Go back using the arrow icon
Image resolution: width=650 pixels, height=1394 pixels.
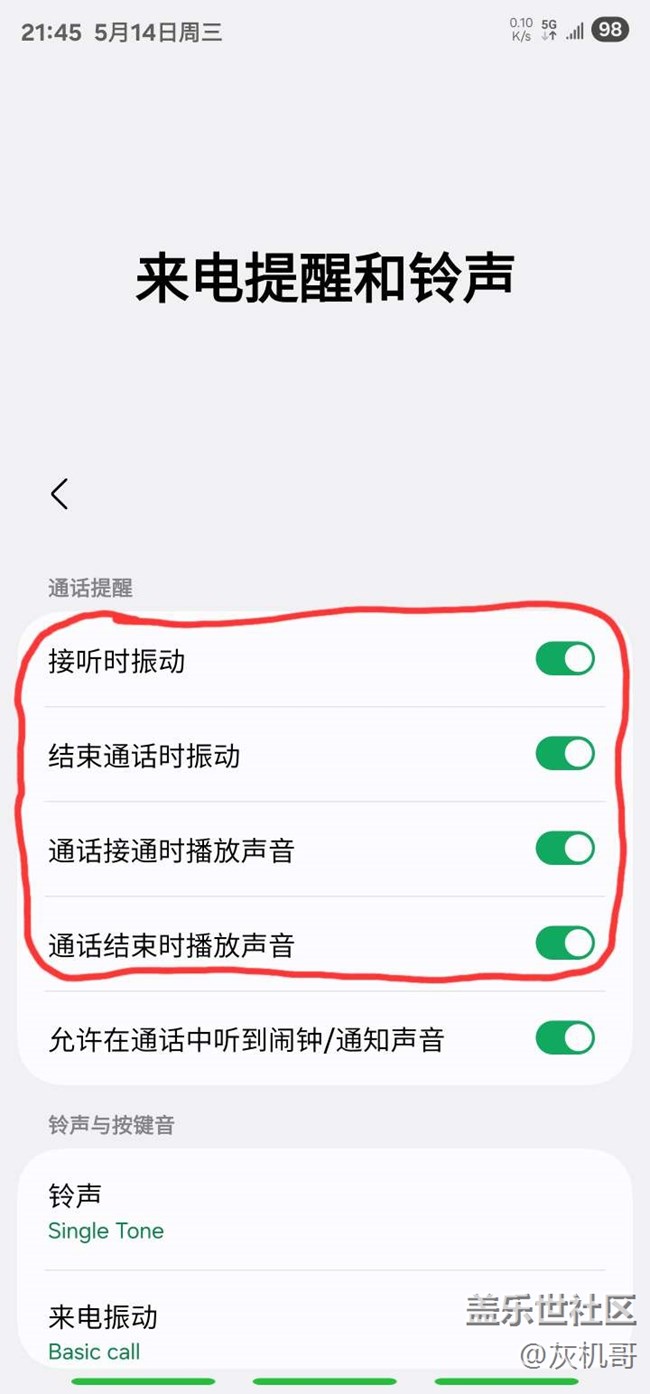click(x=60, y=494)
